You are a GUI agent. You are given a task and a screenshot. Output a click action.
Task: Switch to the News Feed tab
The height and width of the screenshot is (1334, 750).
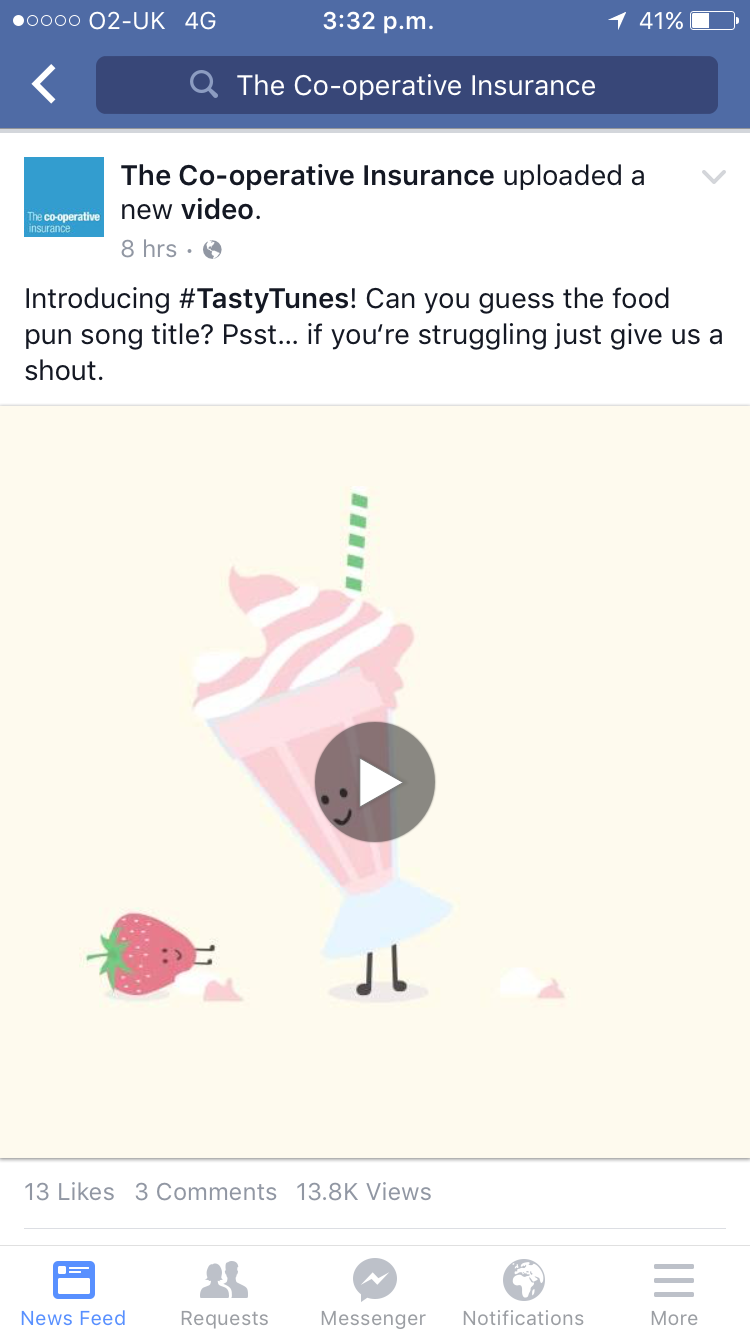74,1292
